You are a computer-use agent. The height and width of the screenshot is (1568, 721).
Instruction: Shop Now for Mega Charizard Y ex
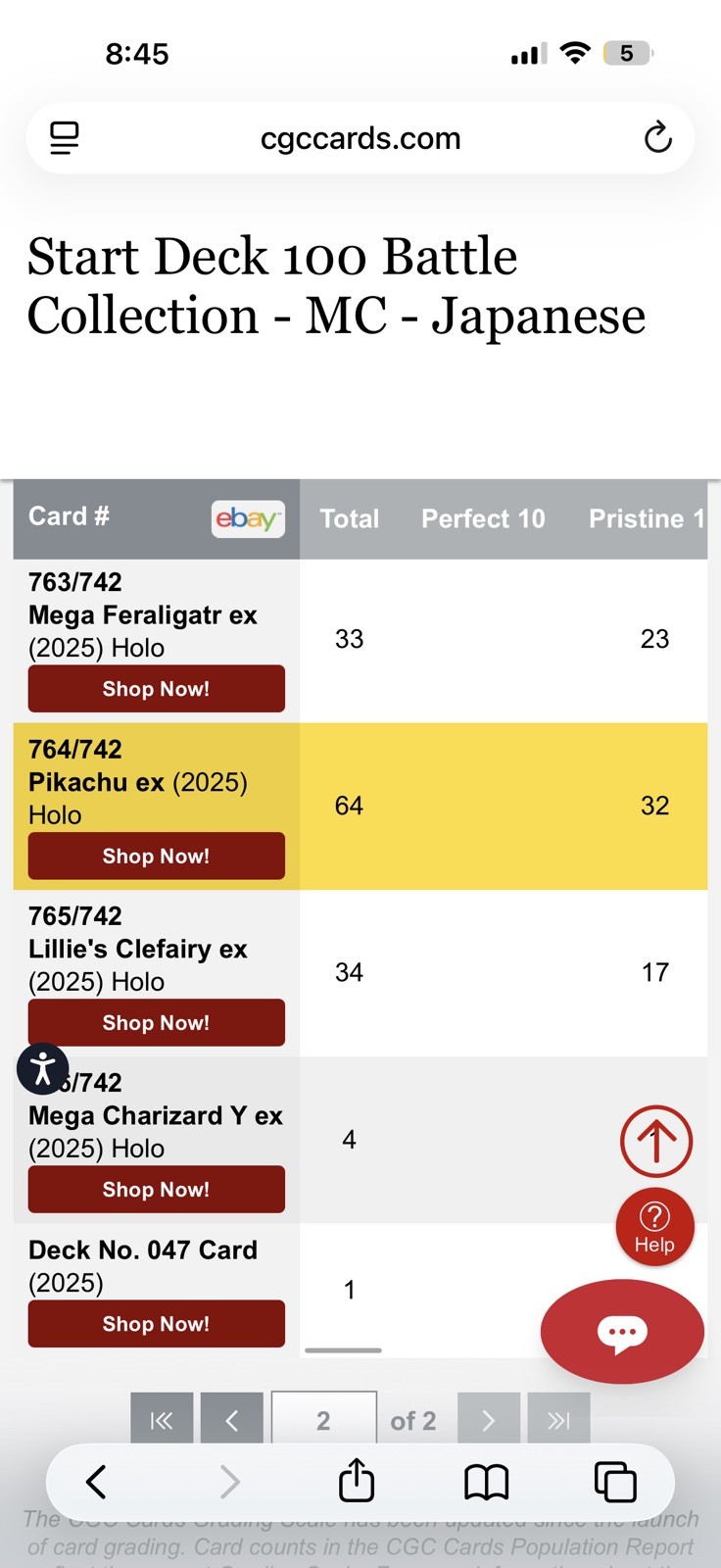157,1189
